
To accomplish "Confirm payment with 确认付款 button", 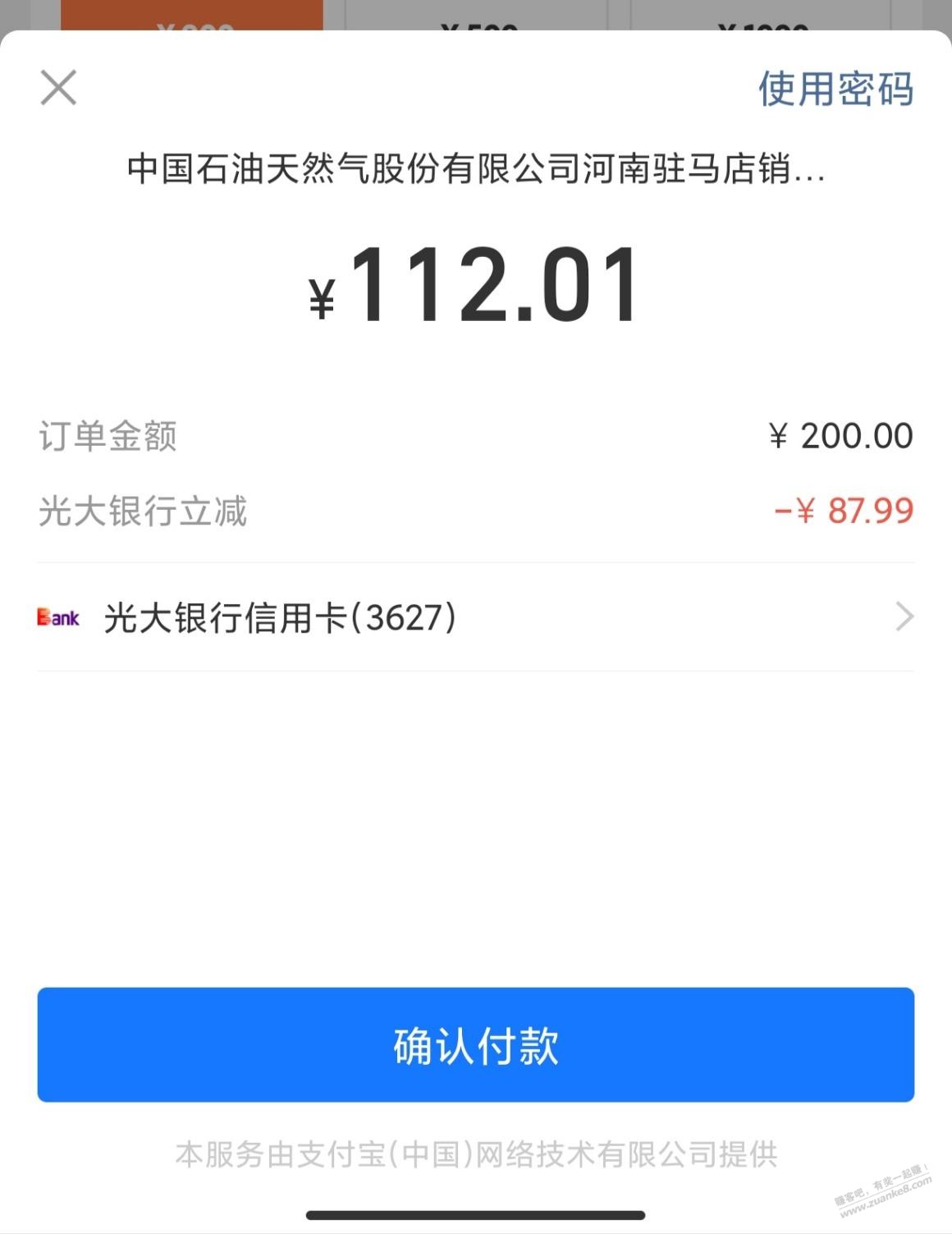I will pos(475,1044).
